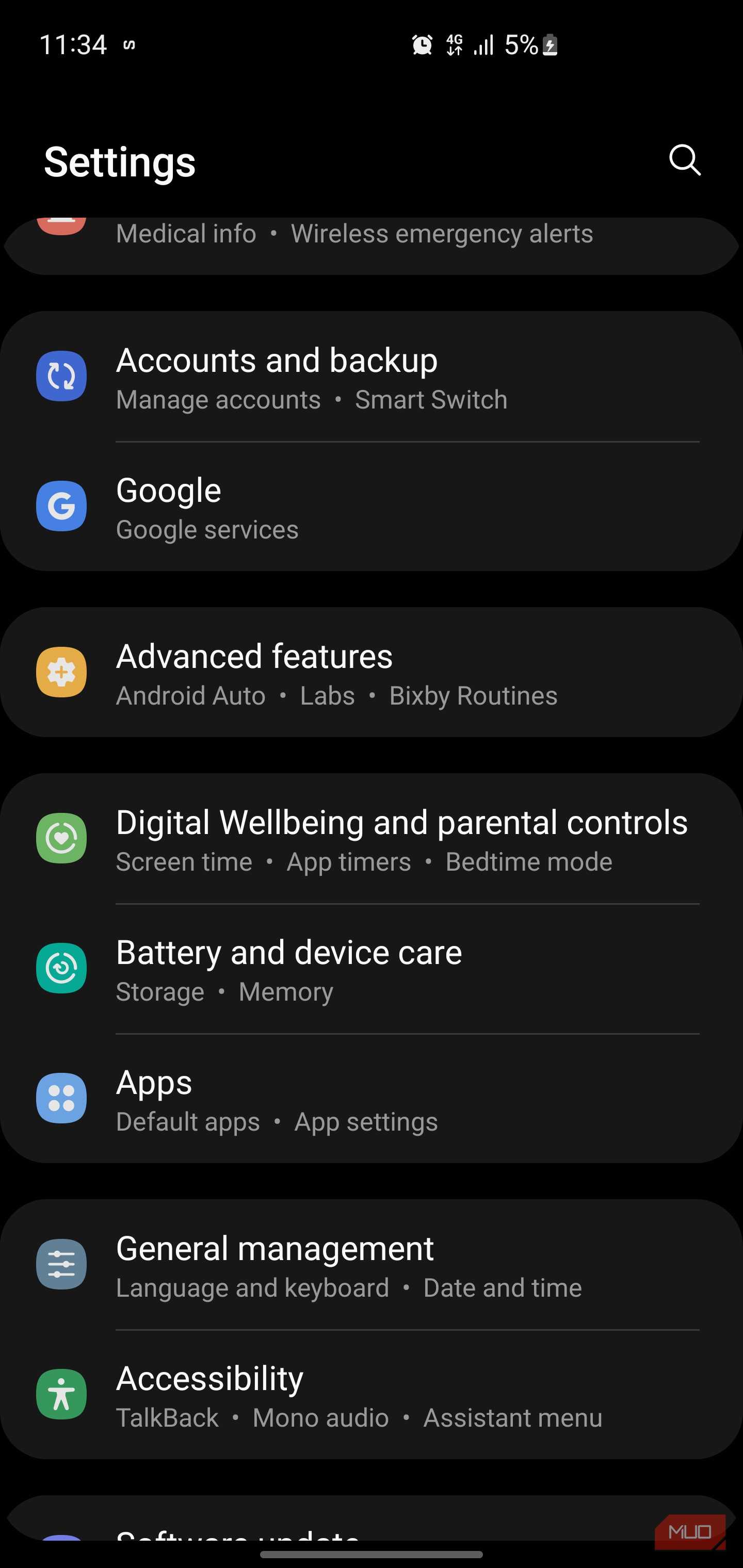Viewport: 743px width, 1568px height.
Task: Tap the scroll handle at screen bottom
Action: pyautogui.click(x=372, y=1556)
